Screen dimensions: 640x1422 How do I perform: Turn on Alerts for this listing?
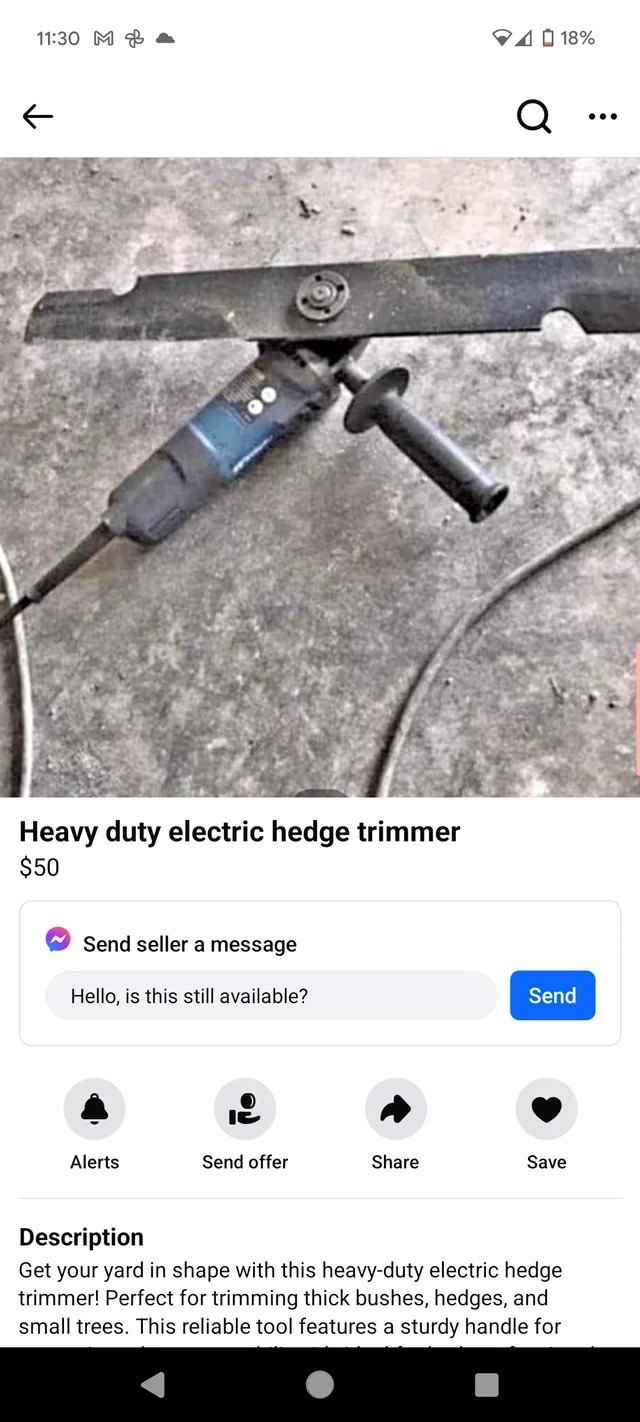point(95,1109)
